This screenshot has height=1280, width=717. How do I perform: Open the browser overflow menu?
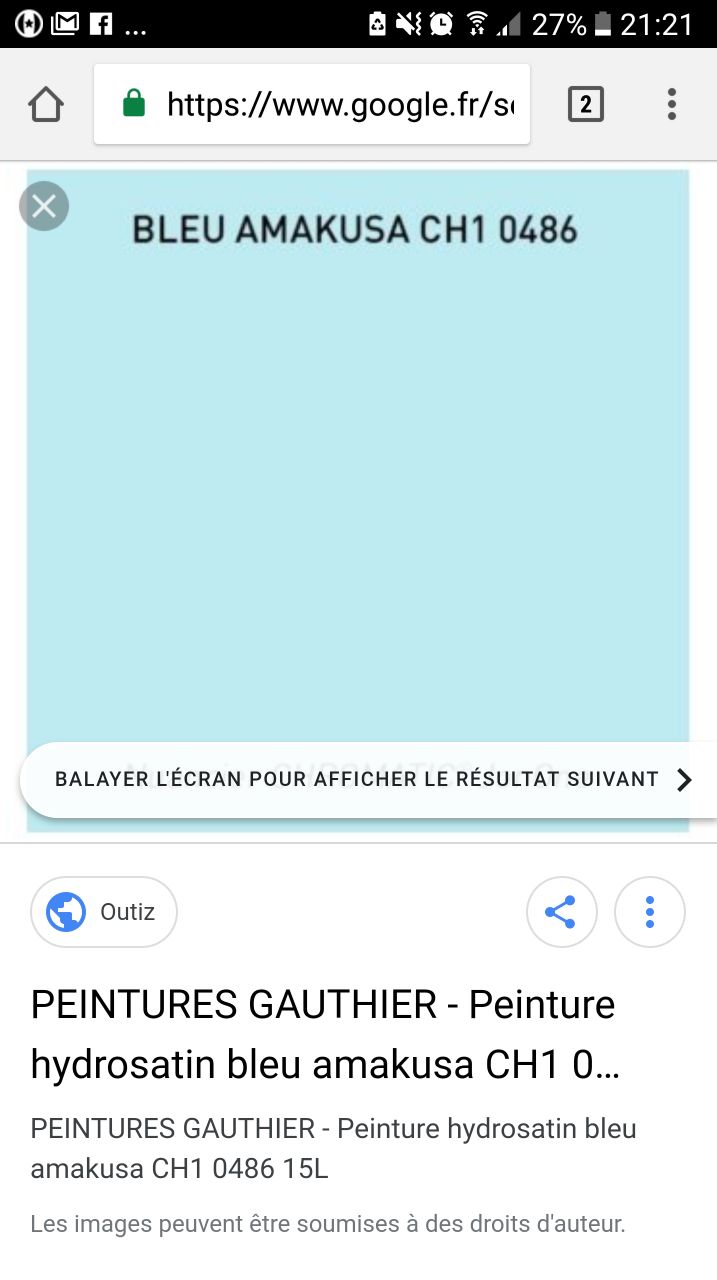point(671,105)
